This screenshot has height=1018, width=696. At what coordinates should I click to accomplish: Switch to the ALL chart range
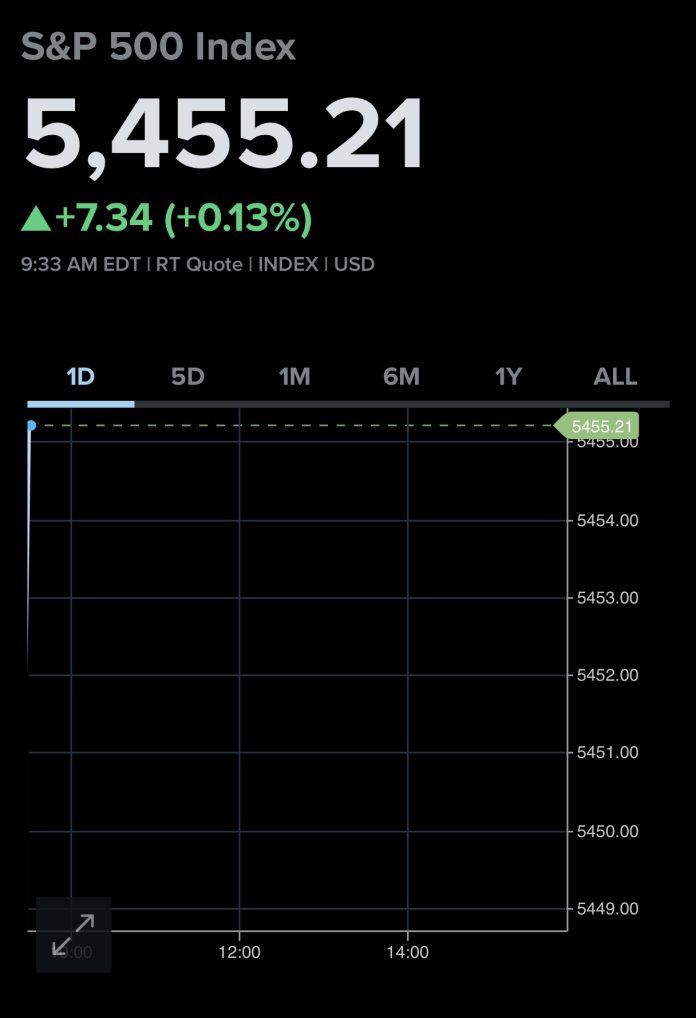(615, 377)
